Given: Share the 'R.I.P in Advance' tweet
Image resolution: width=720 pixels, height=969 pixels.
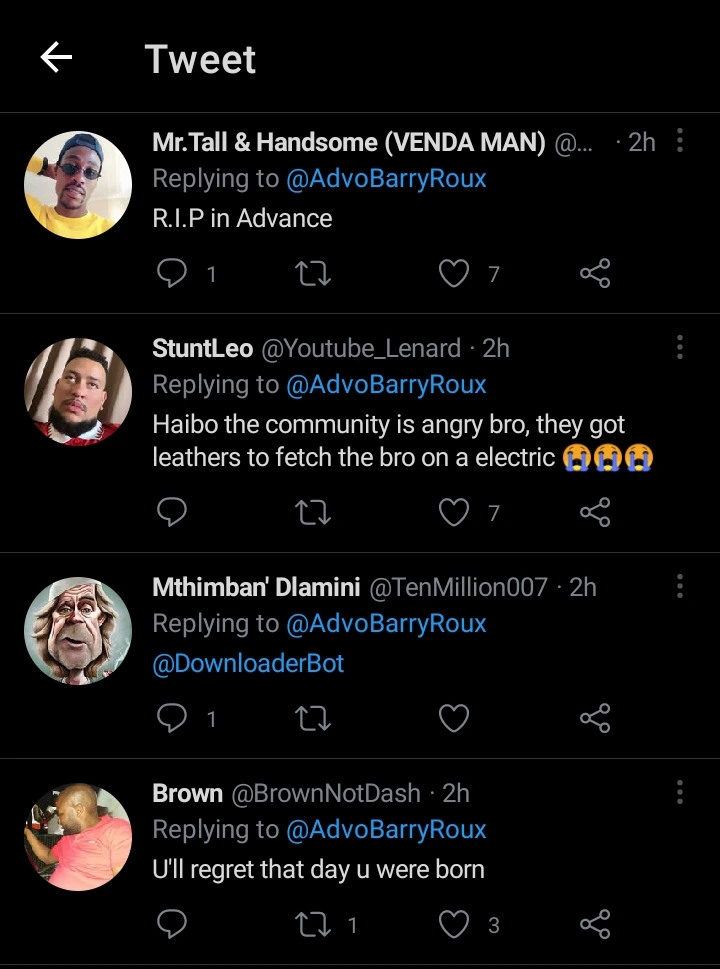Looking at the screenshot, I should (595, 273).
